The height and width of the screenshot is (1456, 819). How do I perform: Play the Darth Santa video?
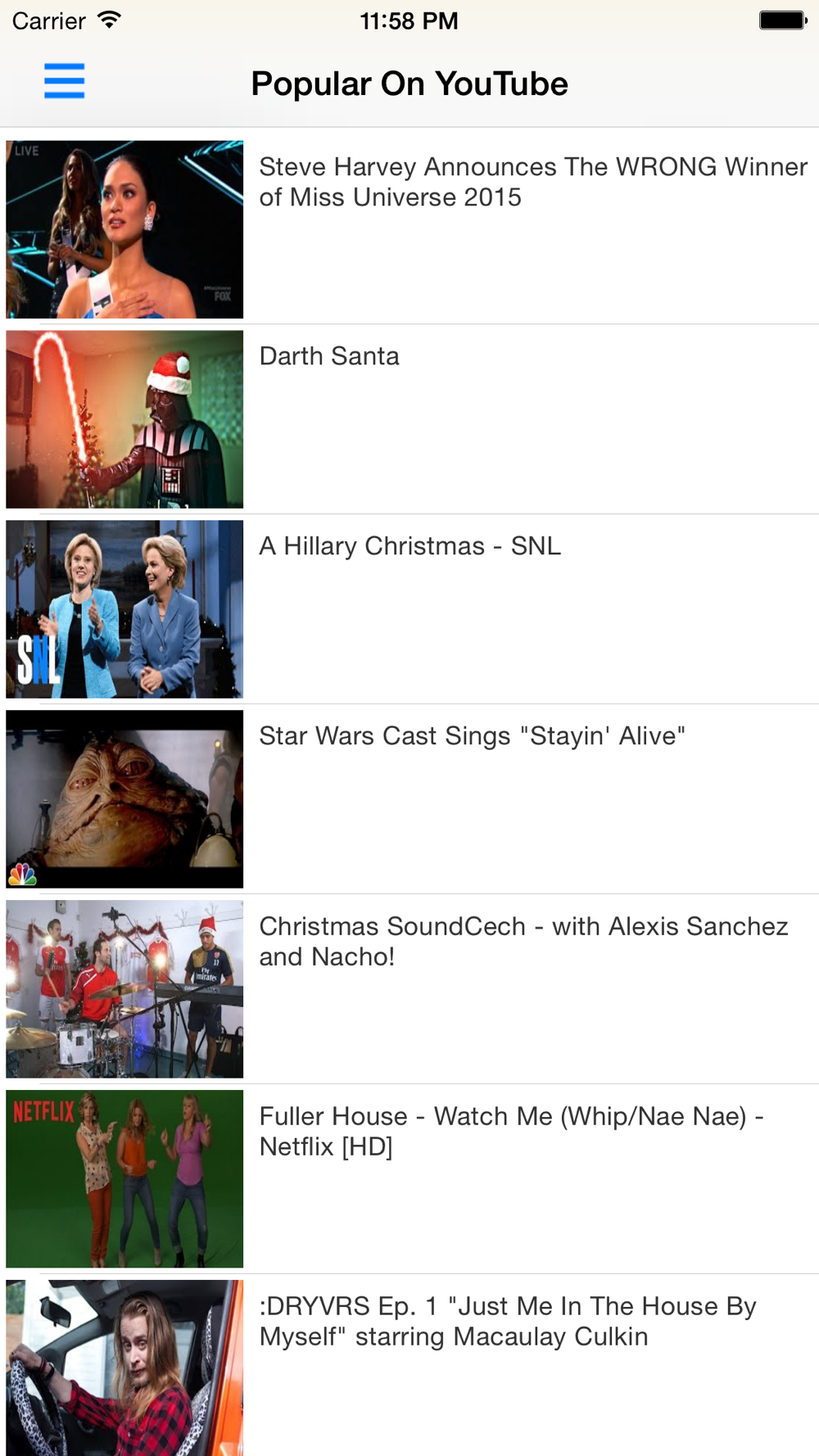[329, 357]
